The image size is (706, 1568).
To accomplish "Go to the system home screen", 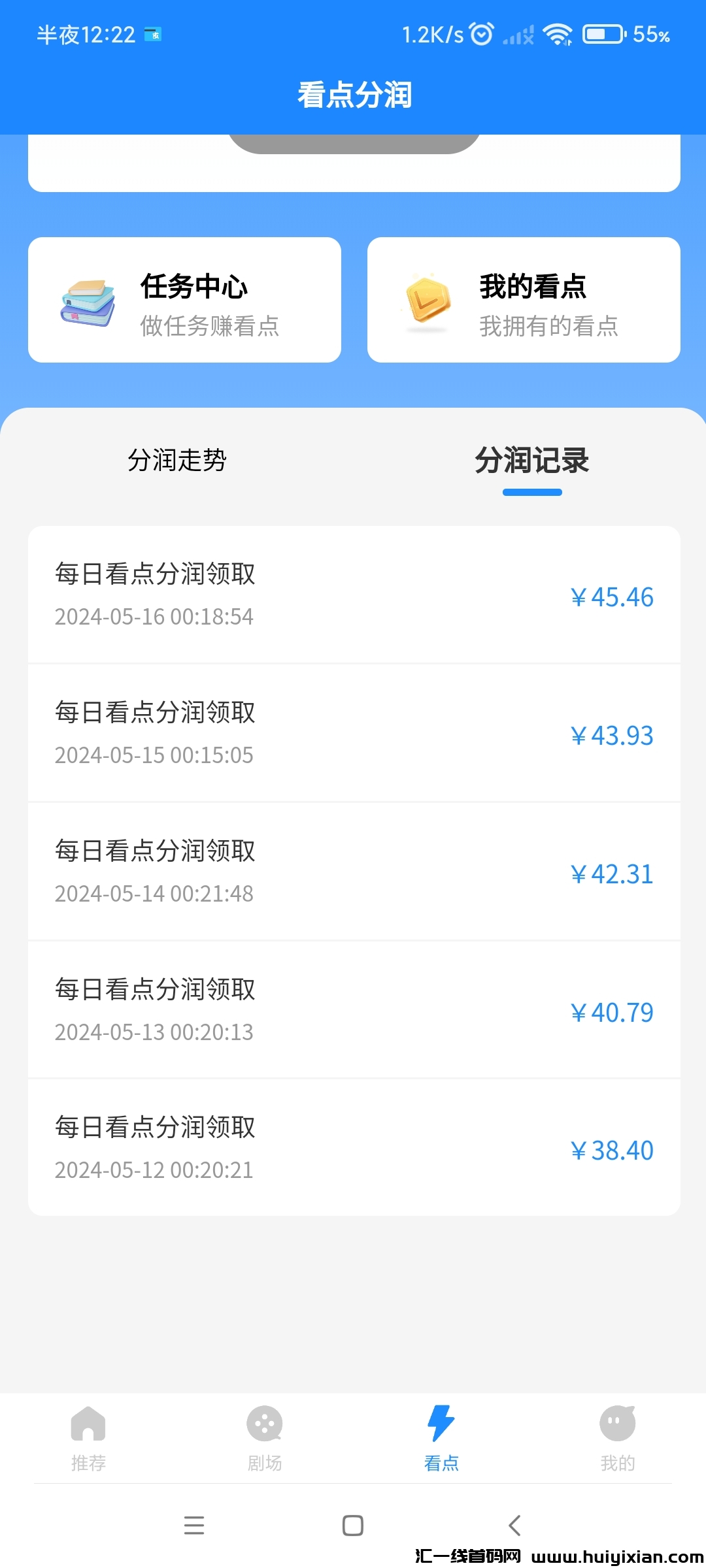I will click(353, 1526).
